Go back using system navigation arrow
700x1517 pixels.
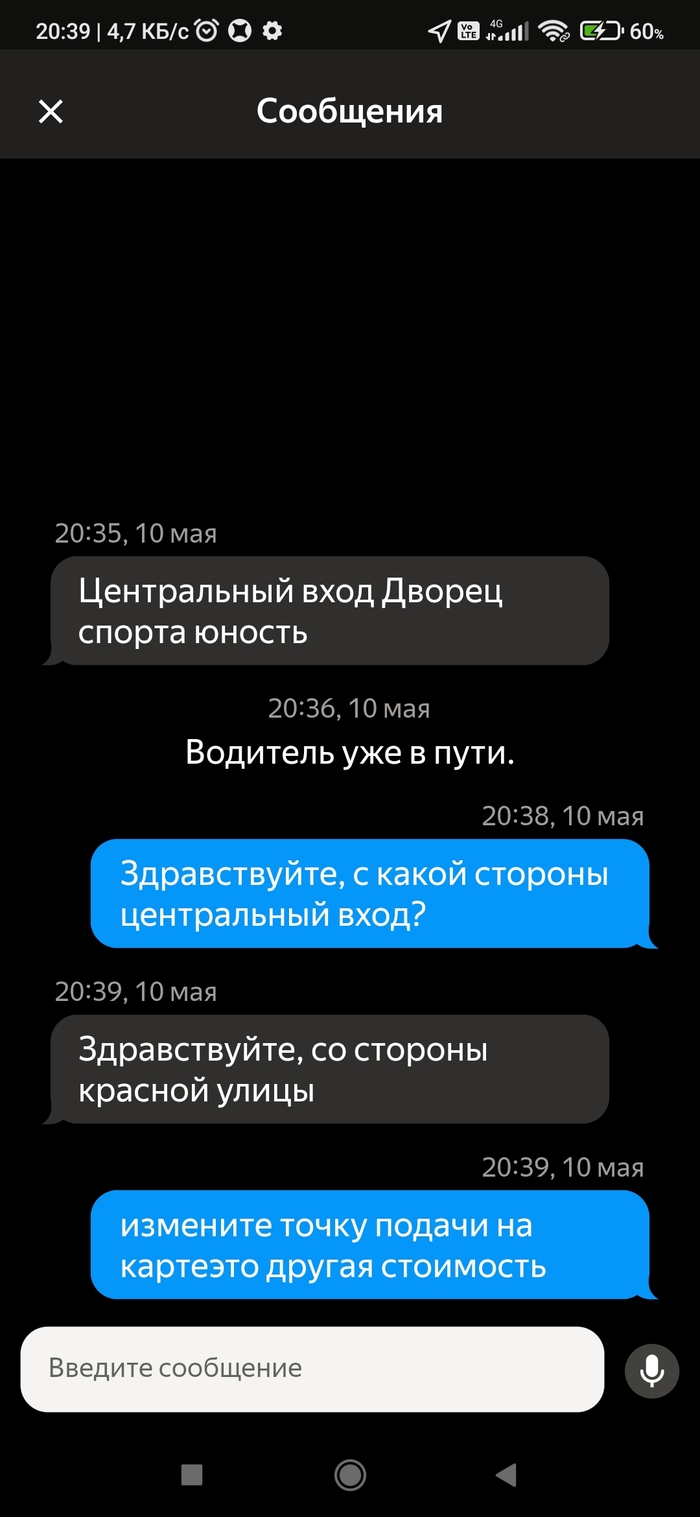pos(506,1474)
